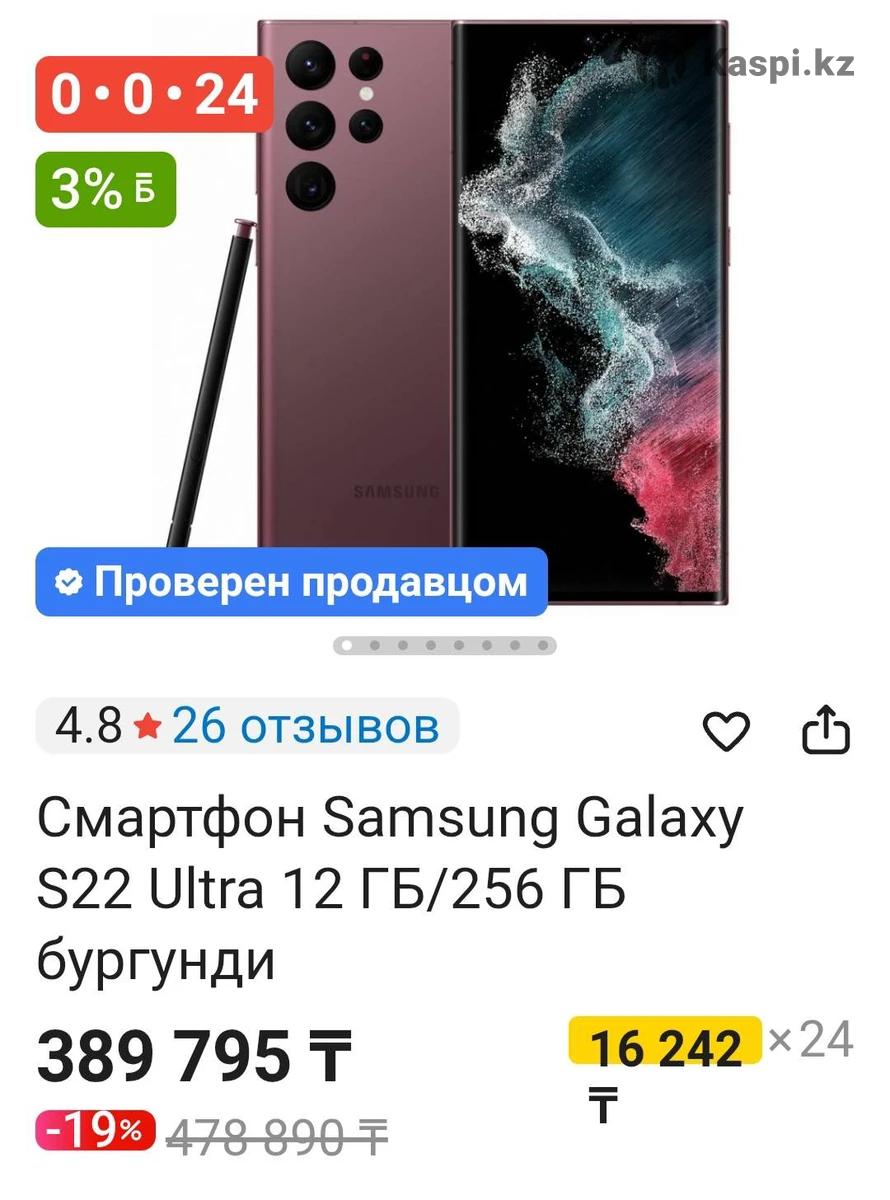This screenshot has height=1200, width=890.
Task: Share this Samsung product listing
Action: pyautogui.click(x=826, y=729)
